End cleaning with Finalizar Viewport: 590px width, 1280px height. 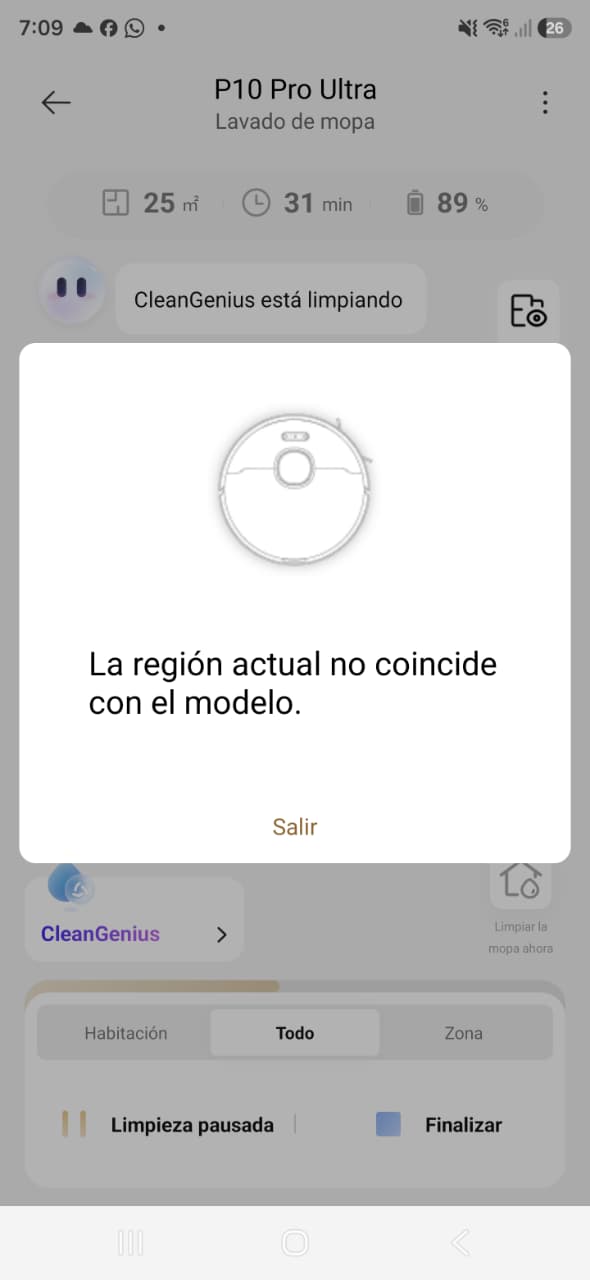tap(439, 1124)
